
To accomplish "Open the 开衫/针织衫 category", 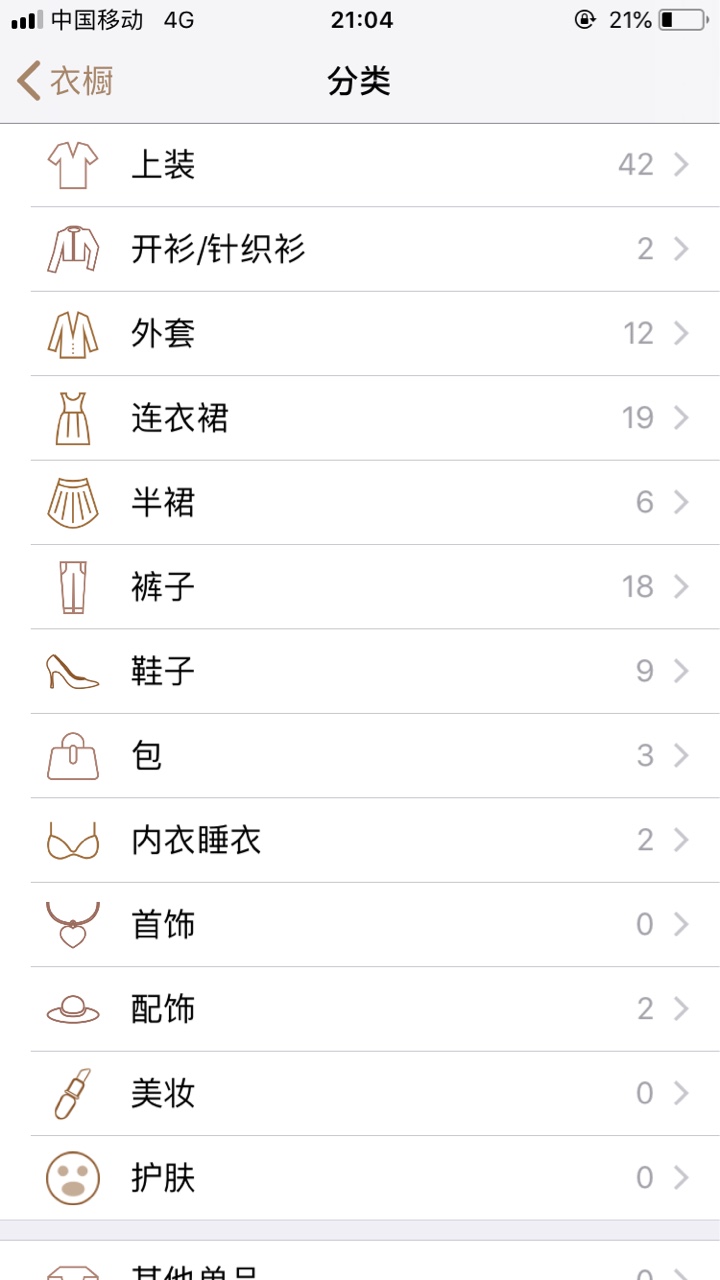I will (x=360, y=250).
